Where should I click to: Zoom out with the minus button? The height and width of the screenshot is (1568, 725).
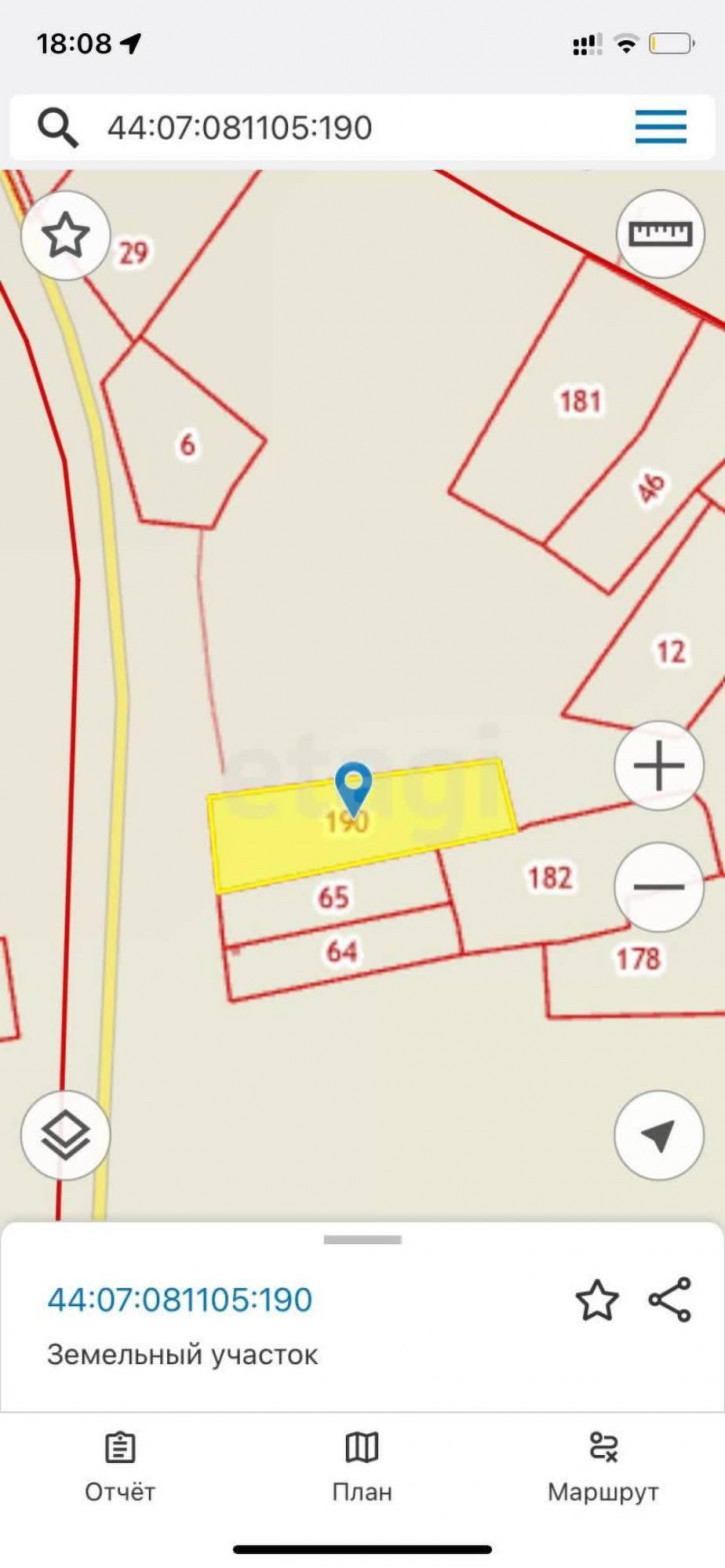coord(660,886)
